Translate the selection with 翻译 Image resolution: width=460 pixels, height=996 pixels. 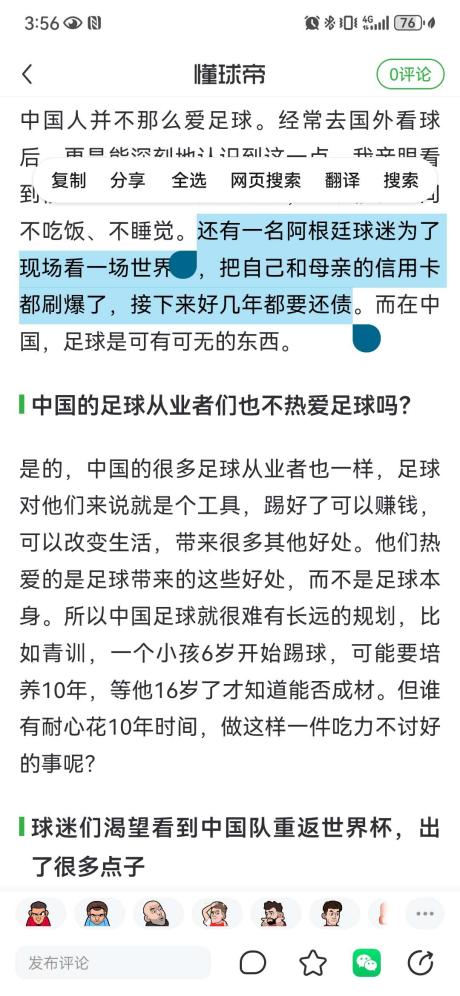click(342, 180)
